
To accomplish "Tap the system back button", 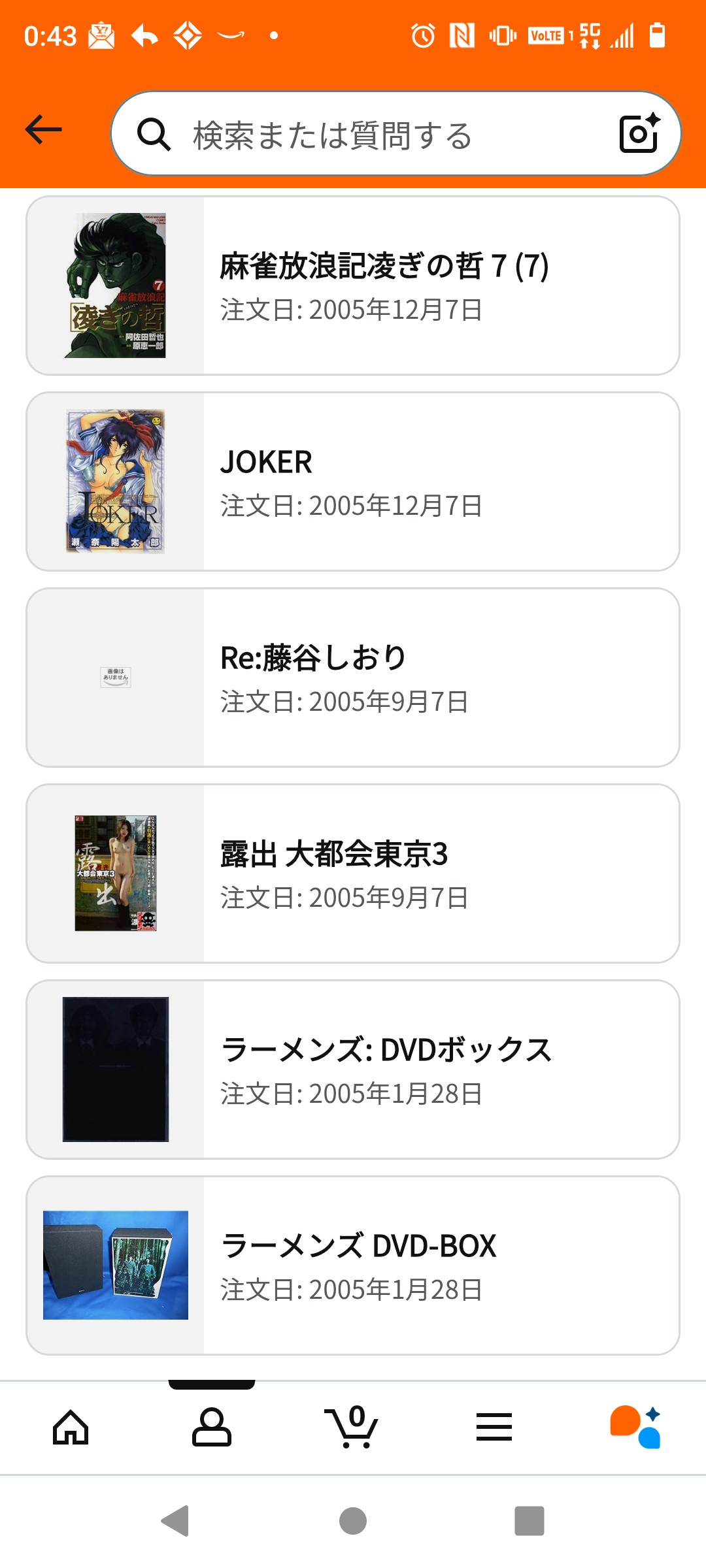I will (x=175, y=1521).
